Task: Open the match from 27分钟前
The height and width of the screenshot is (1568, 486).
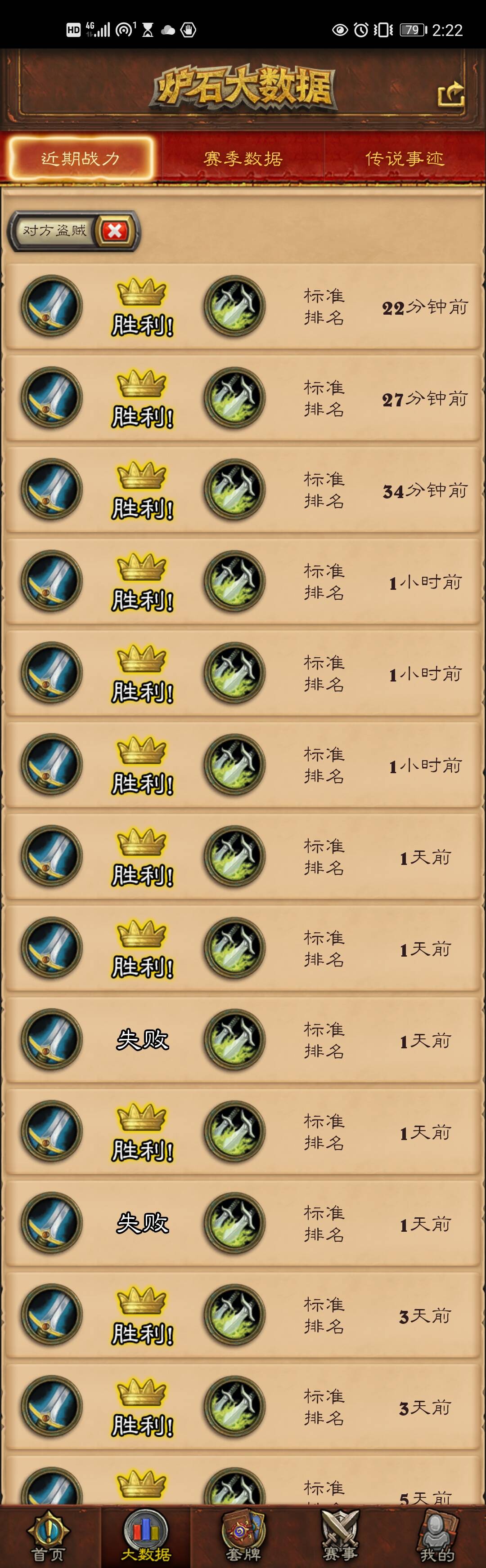Action: pyautogui.click(x=243, y=398)
